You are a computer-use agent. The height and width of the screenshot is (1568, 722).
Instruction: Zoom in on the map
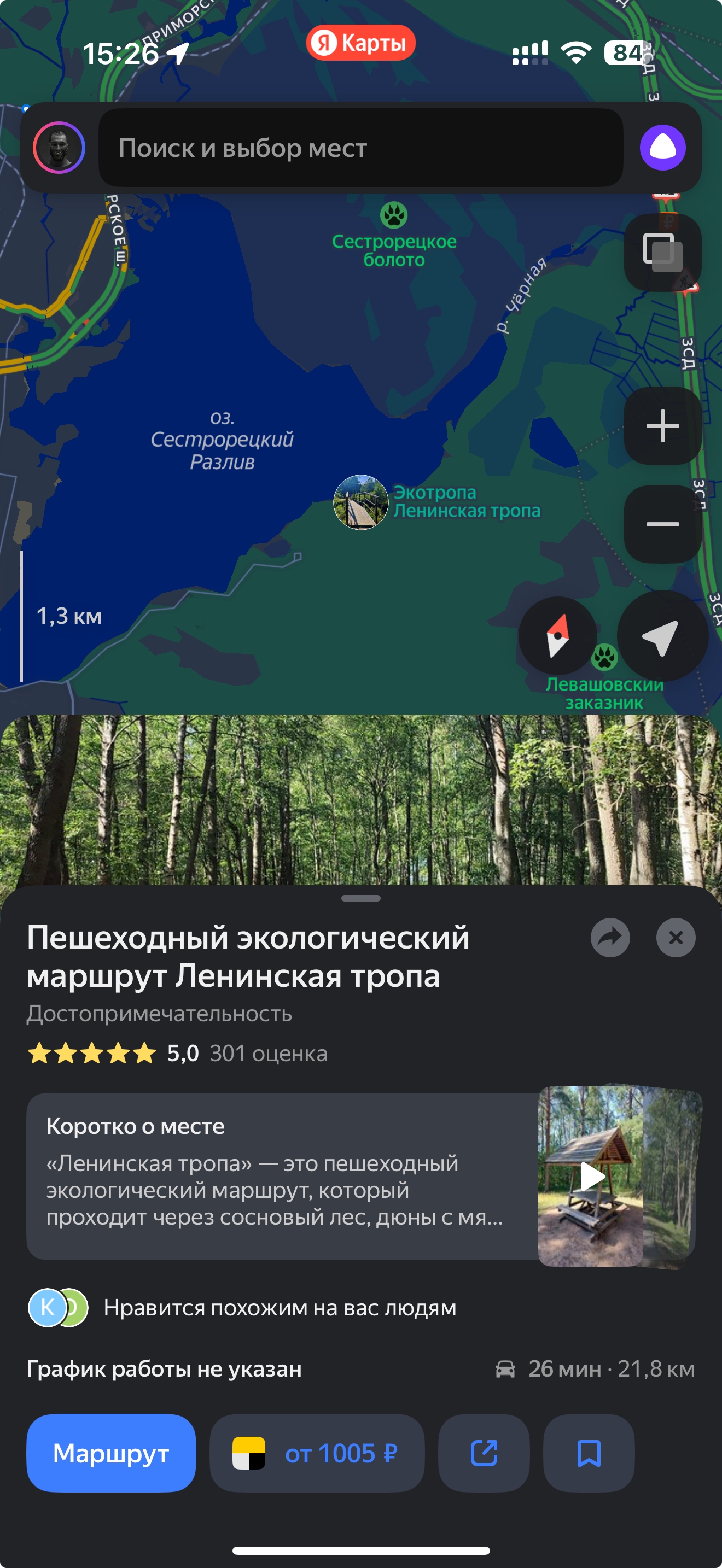point(662,426)
